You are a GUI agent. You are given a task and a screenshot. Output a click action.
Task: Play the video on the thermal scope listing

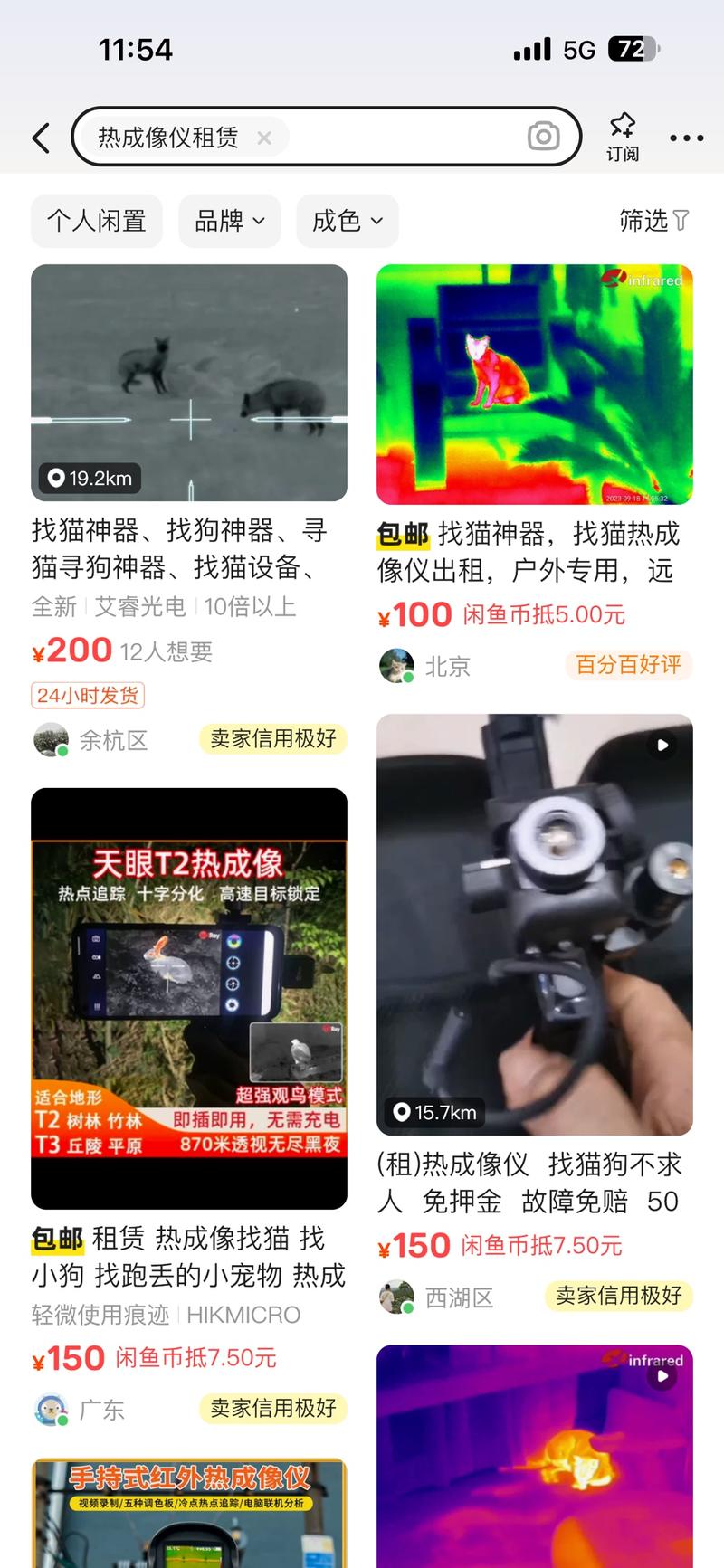click(x=663, y=745)
